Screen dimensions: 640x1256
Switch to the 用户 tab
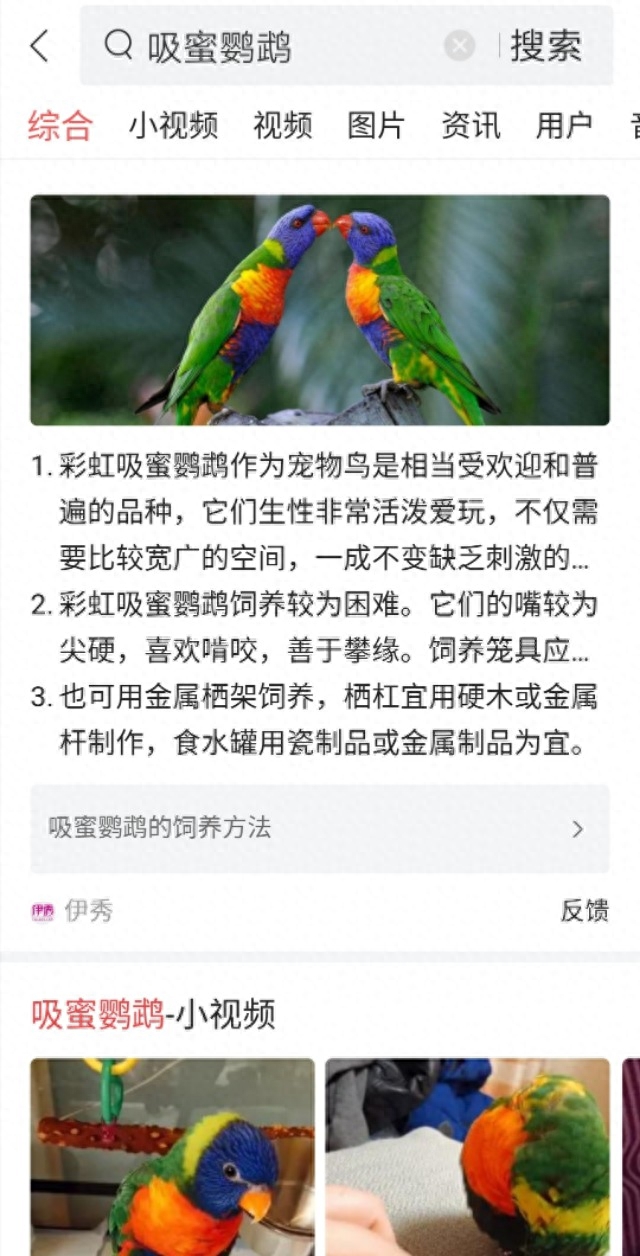[564, 126]
